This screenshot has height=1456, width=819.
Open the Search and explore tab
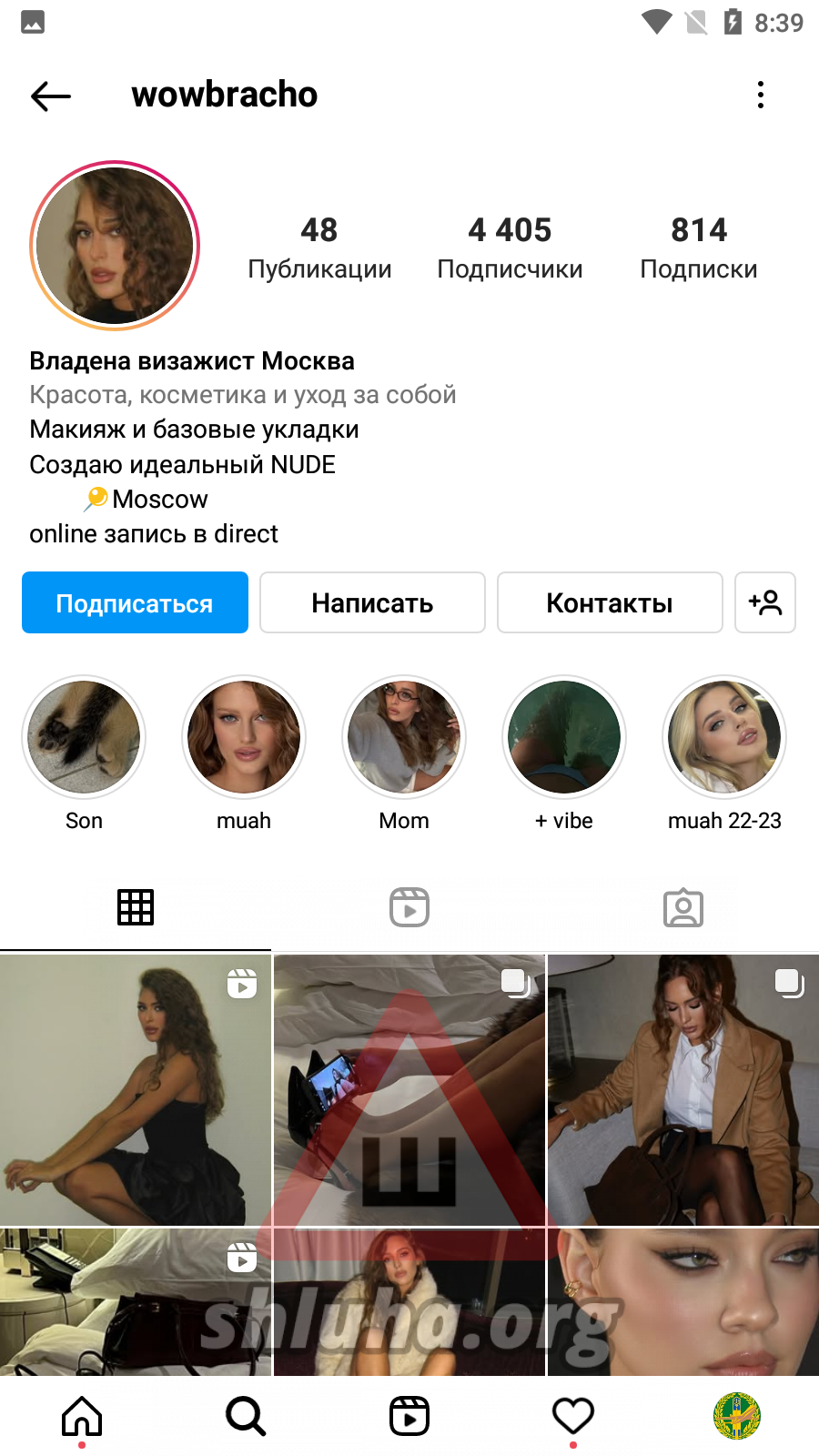[246, 1416]
